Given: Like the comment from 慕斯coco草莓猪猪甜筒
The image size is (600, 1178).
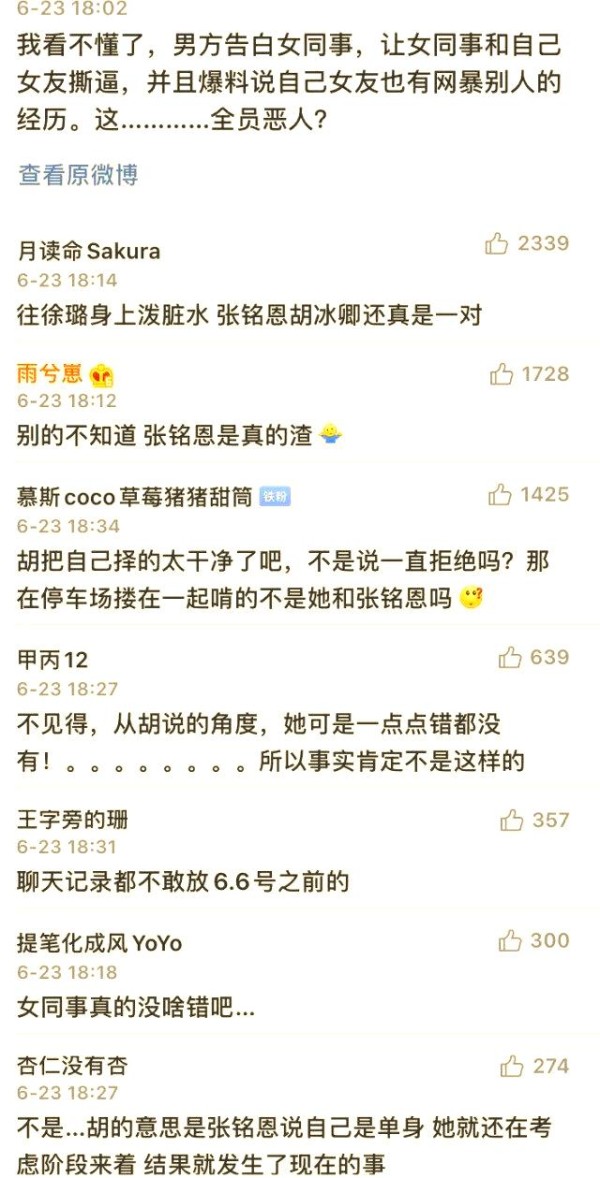Looking at the screenshot, I should [x=500, y=495].
